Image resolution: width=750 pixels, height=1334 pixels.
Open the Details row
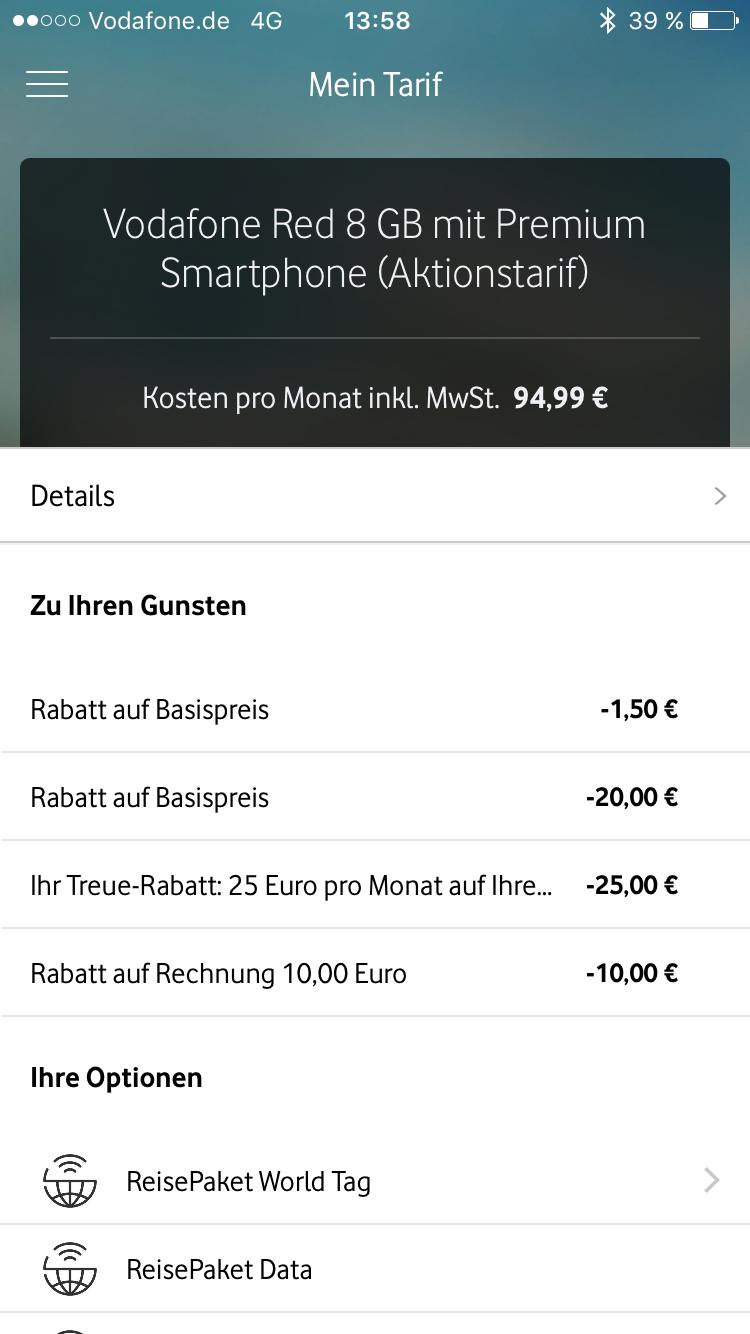(x=375, y=496)
